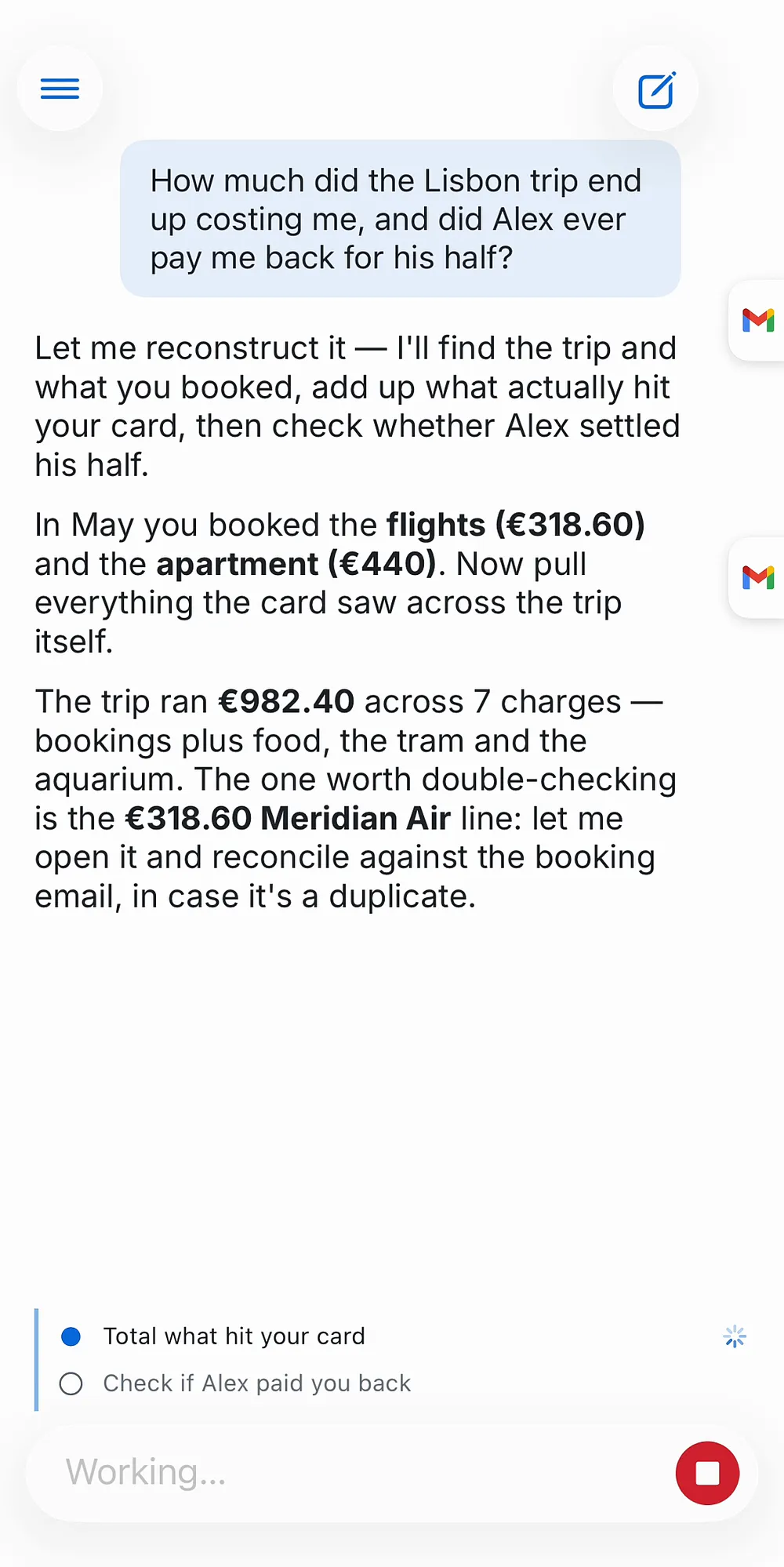Screen dimensions: 784x1567
Task: Start a new chat with compose icon
Action: (655, 88)
